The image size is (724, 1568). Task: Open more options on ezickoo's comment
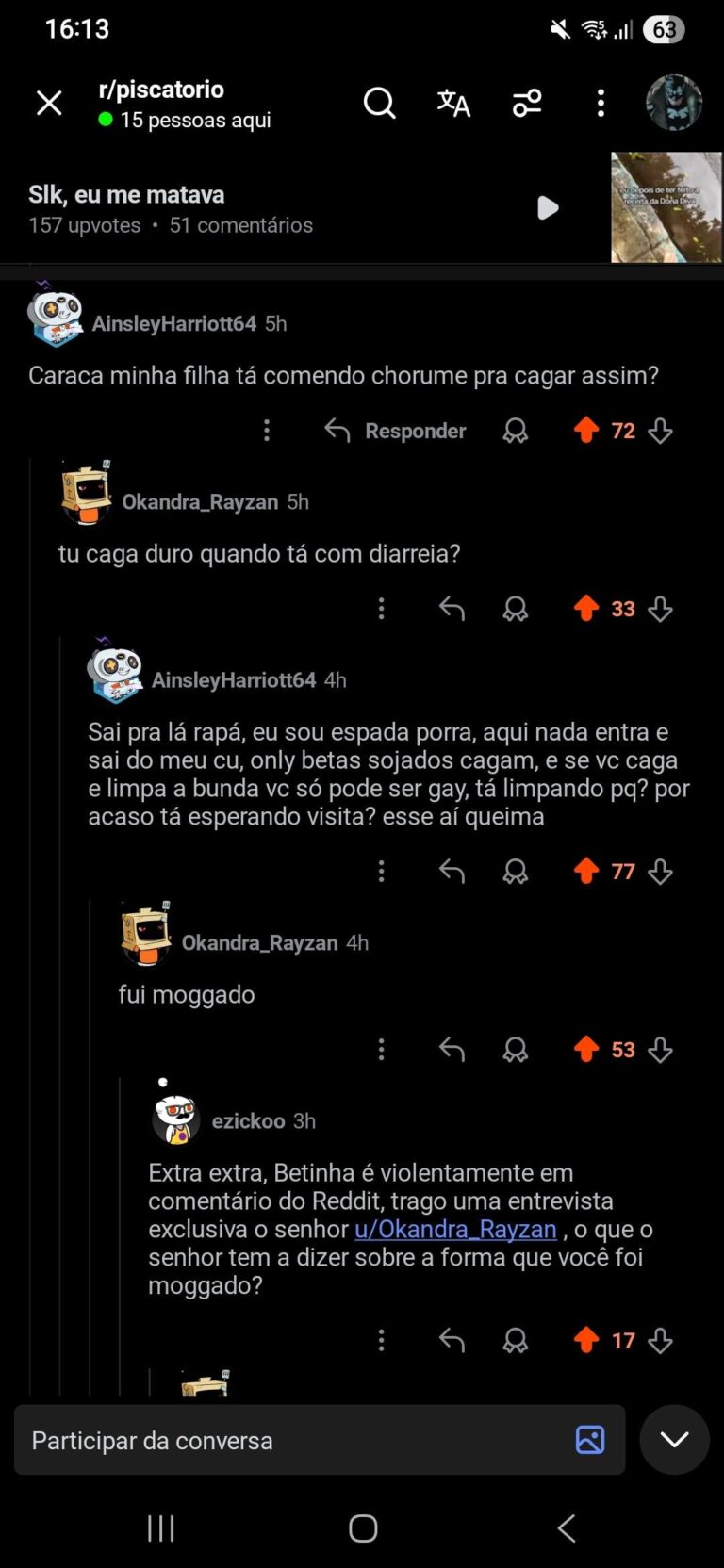[382, 1340]
